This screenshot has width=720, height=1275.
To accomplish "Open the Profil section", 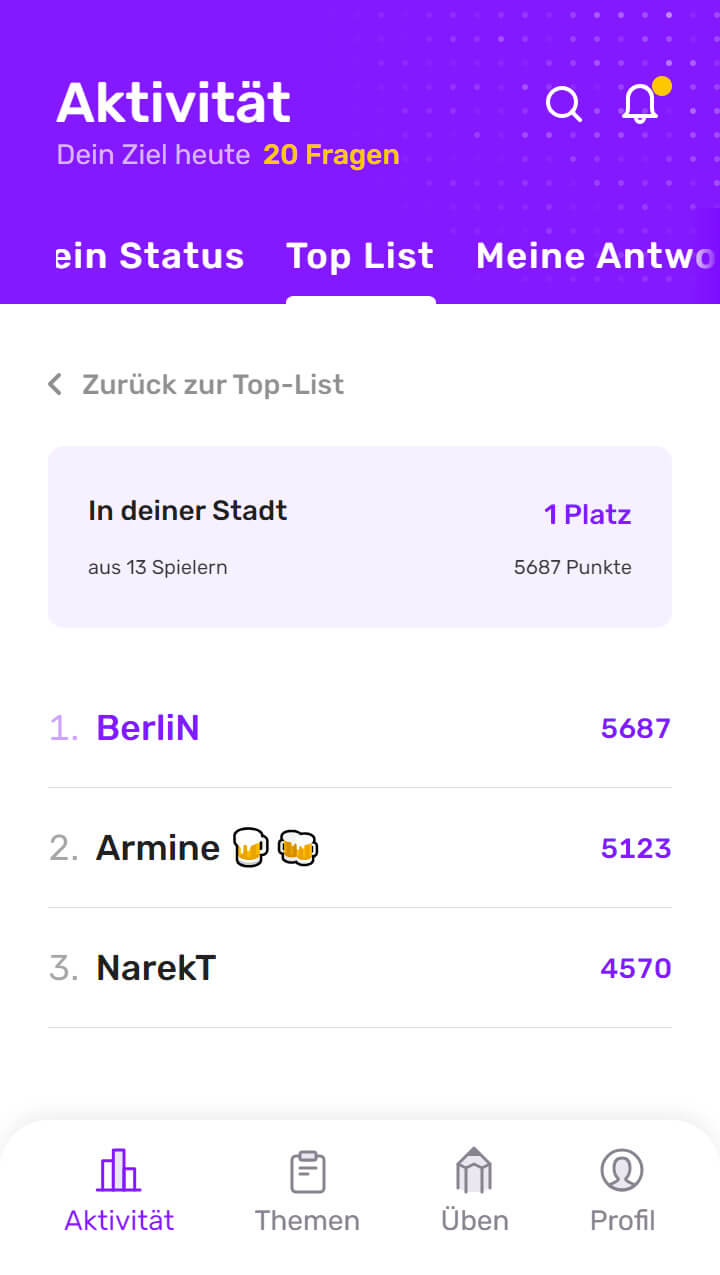I will click(622, 1190).
